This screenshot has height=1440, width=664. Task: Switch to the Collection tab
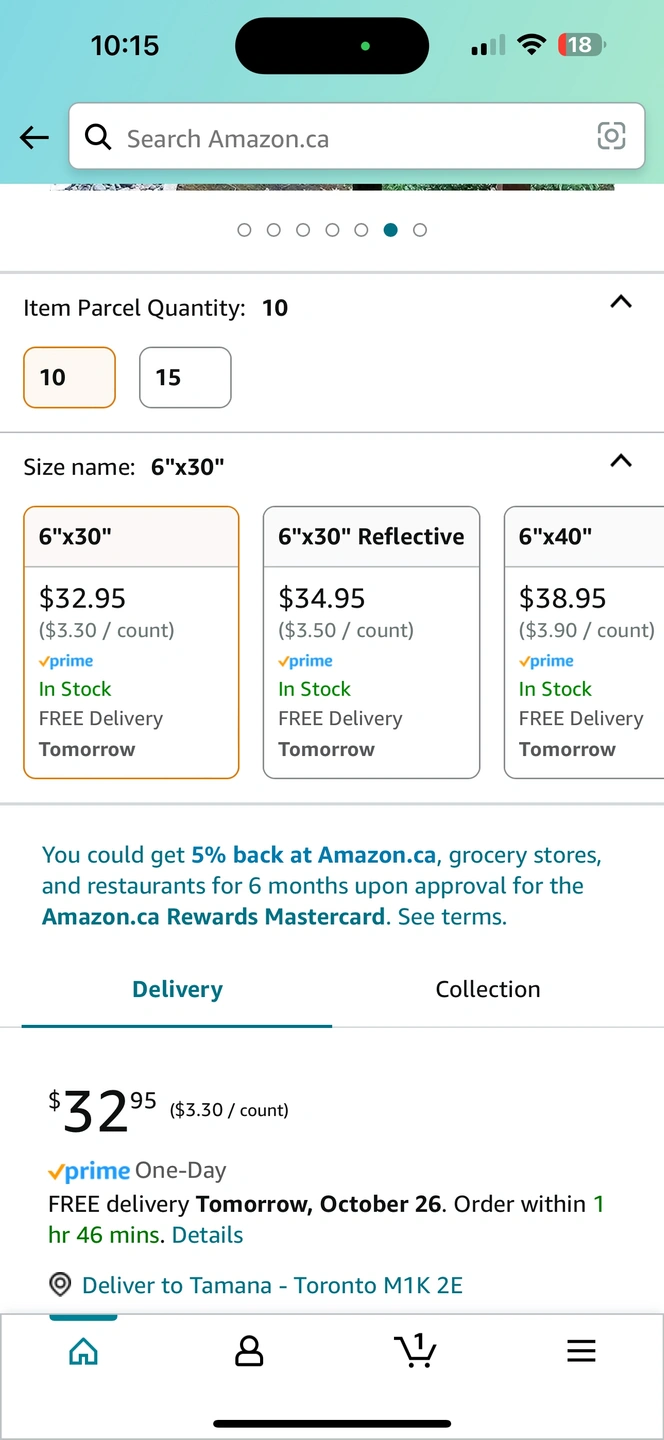tap(488, 989)
